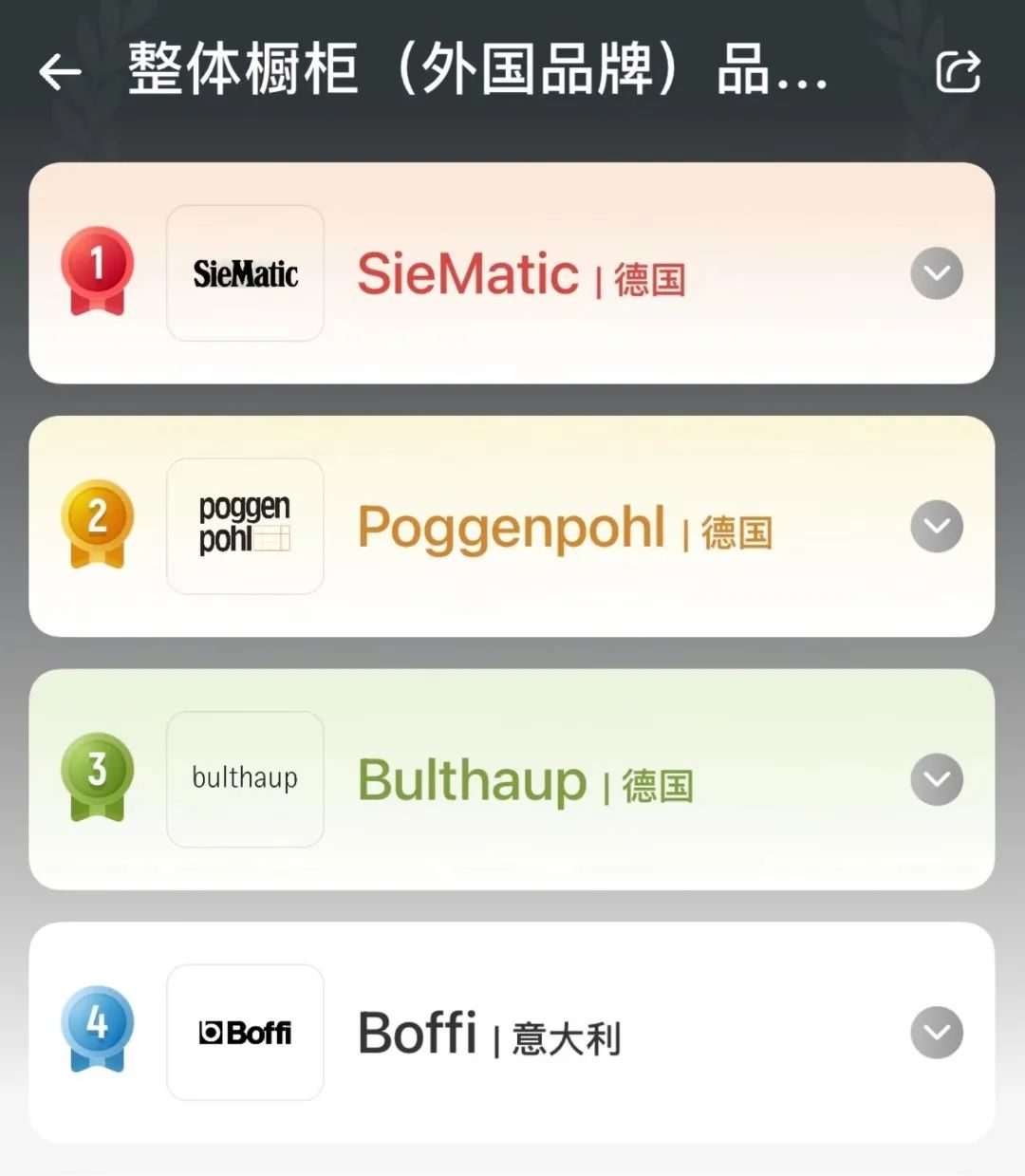Screen dimensions: 1025x1176
Task: Open the Poggenpohl brand name link
Action: (511, 528)
